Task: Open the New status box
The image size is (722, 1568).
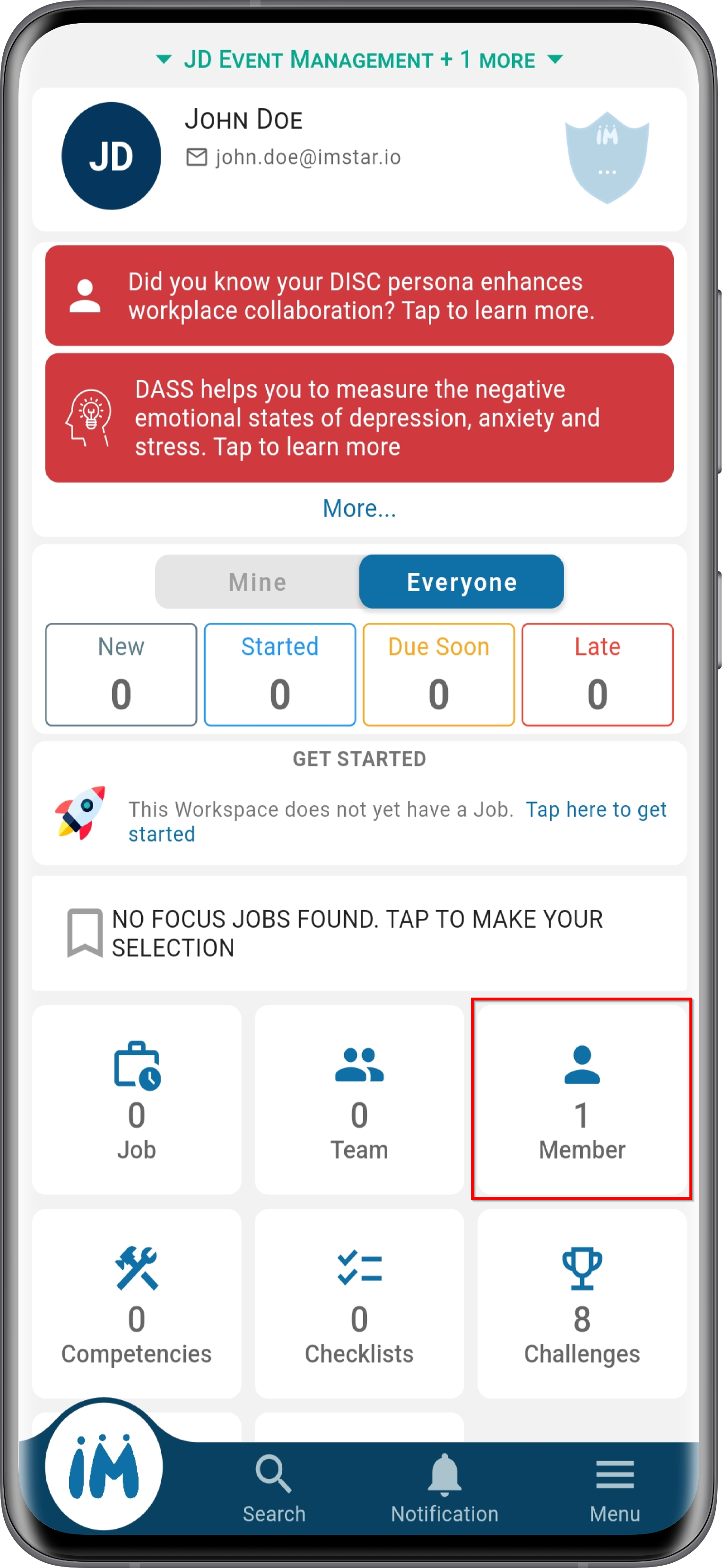Action: [x=121, y=674]
